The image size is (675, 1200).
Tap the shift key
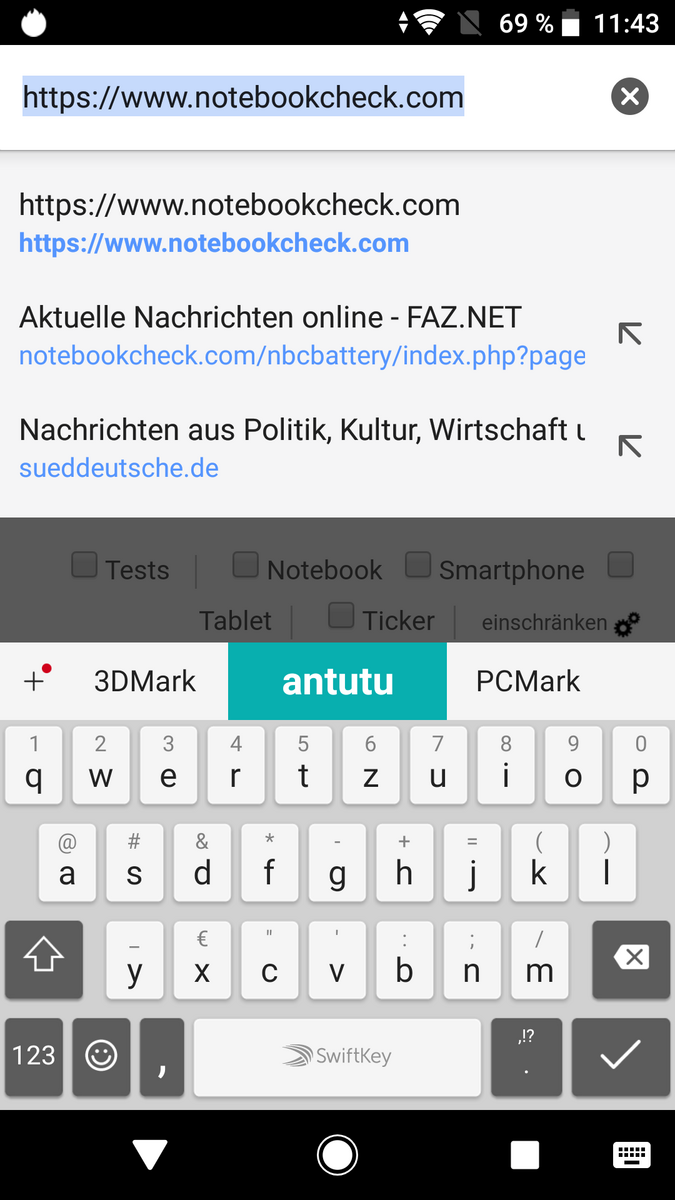tap(43, 957)
